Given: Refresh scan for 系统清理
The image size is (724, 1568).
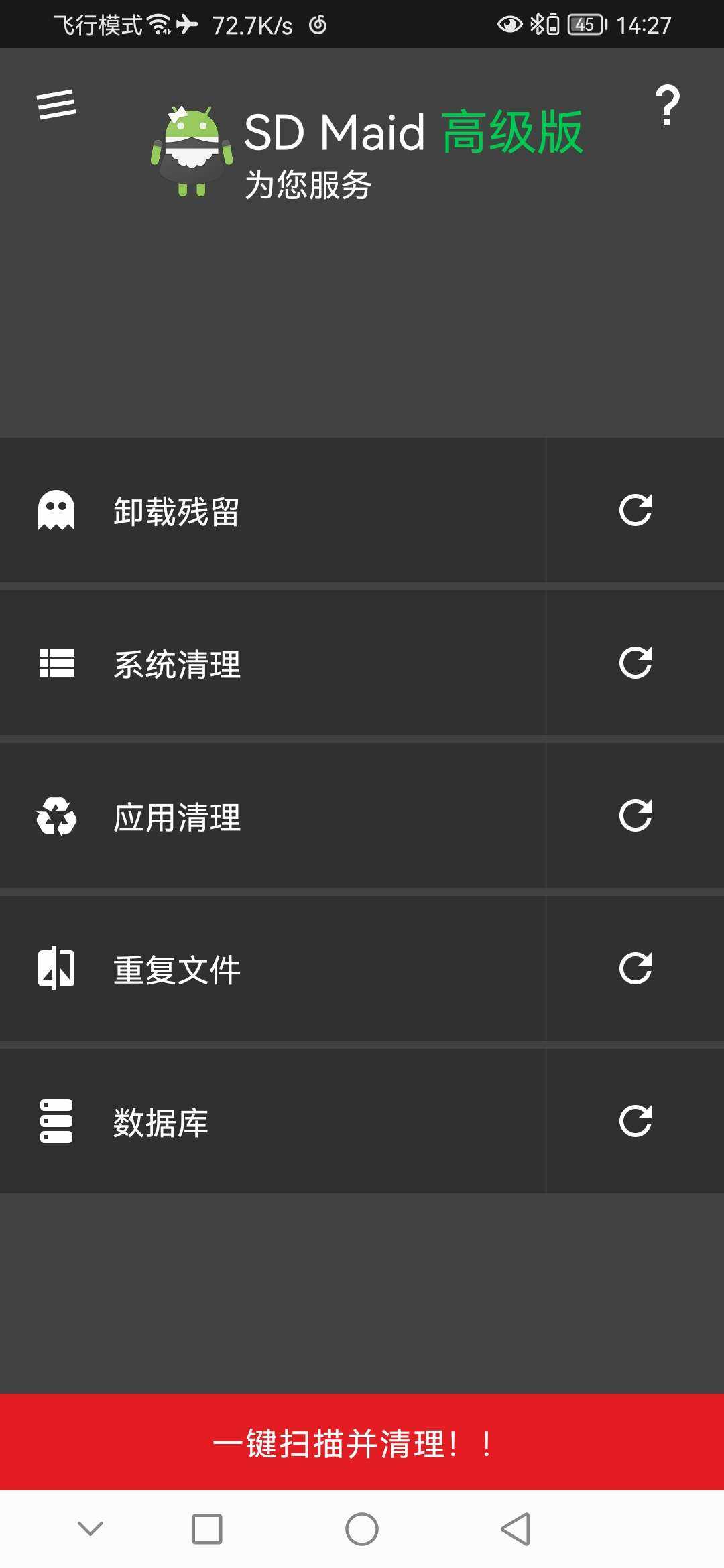Looking at the screenshot, I should 636,663.
